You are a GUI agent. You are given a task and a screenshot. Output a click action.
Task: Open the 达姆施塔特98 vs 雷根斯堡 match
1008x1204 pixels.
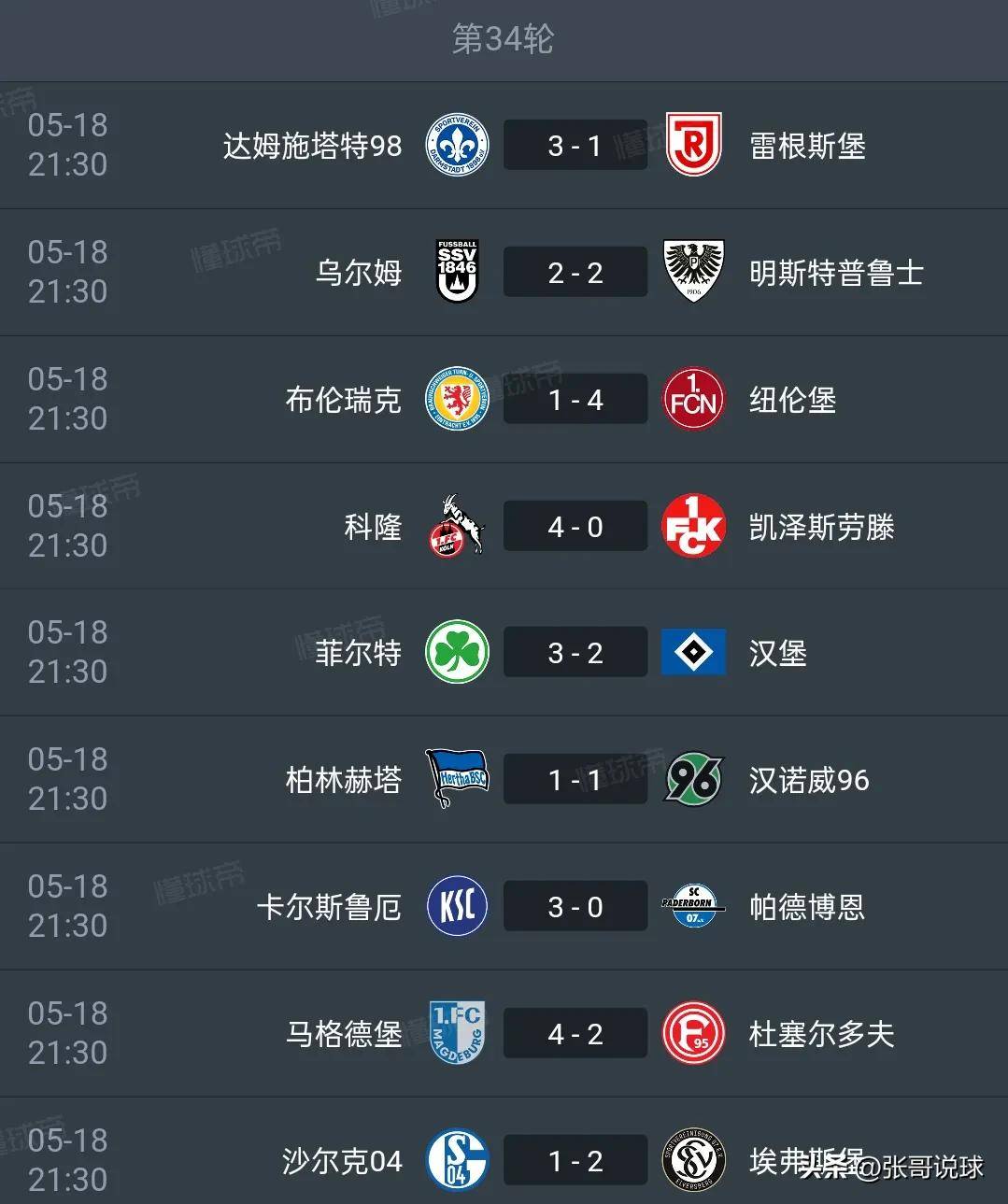[575, 146]
